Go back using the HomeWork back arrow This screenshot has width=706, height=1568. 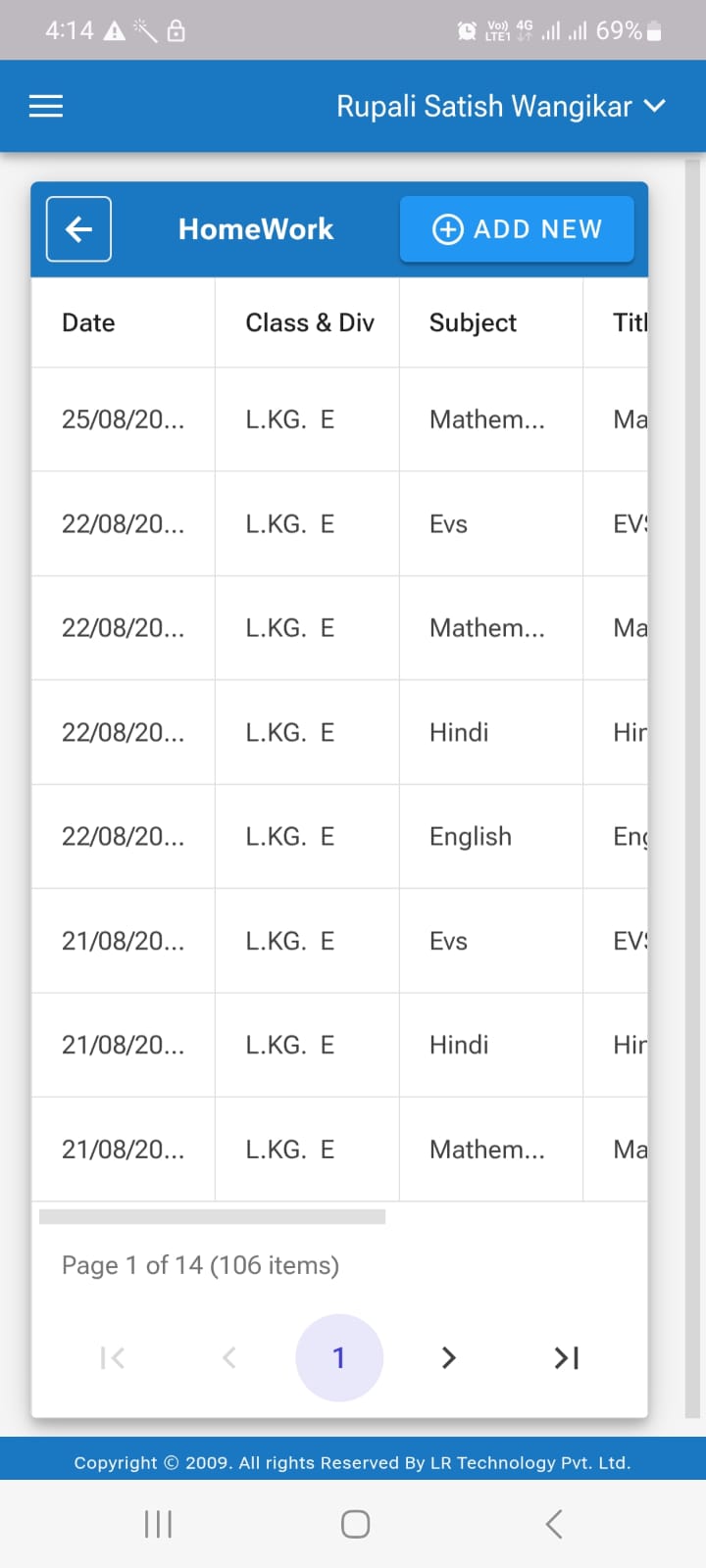78,229
